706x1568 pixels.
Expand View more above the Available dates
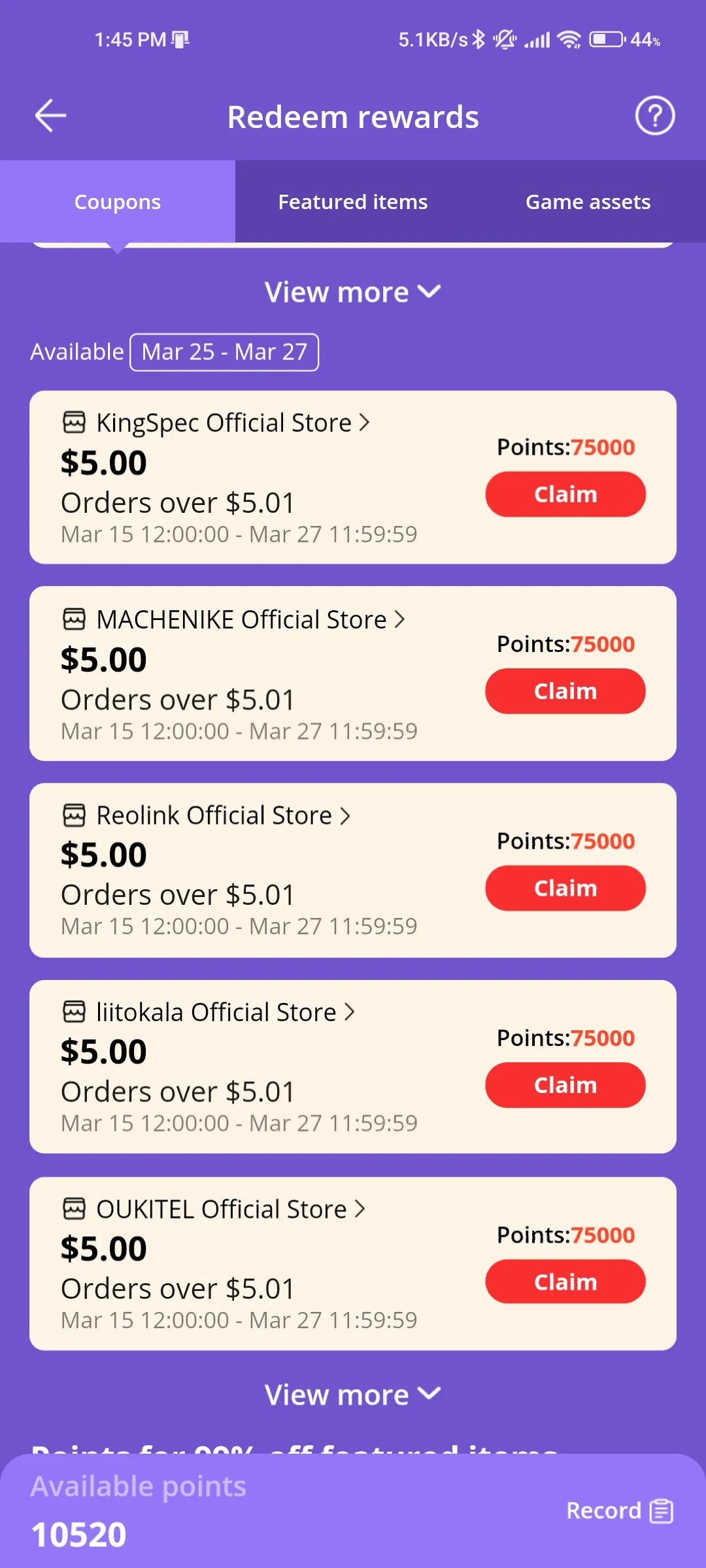click(x=353, y=292)
